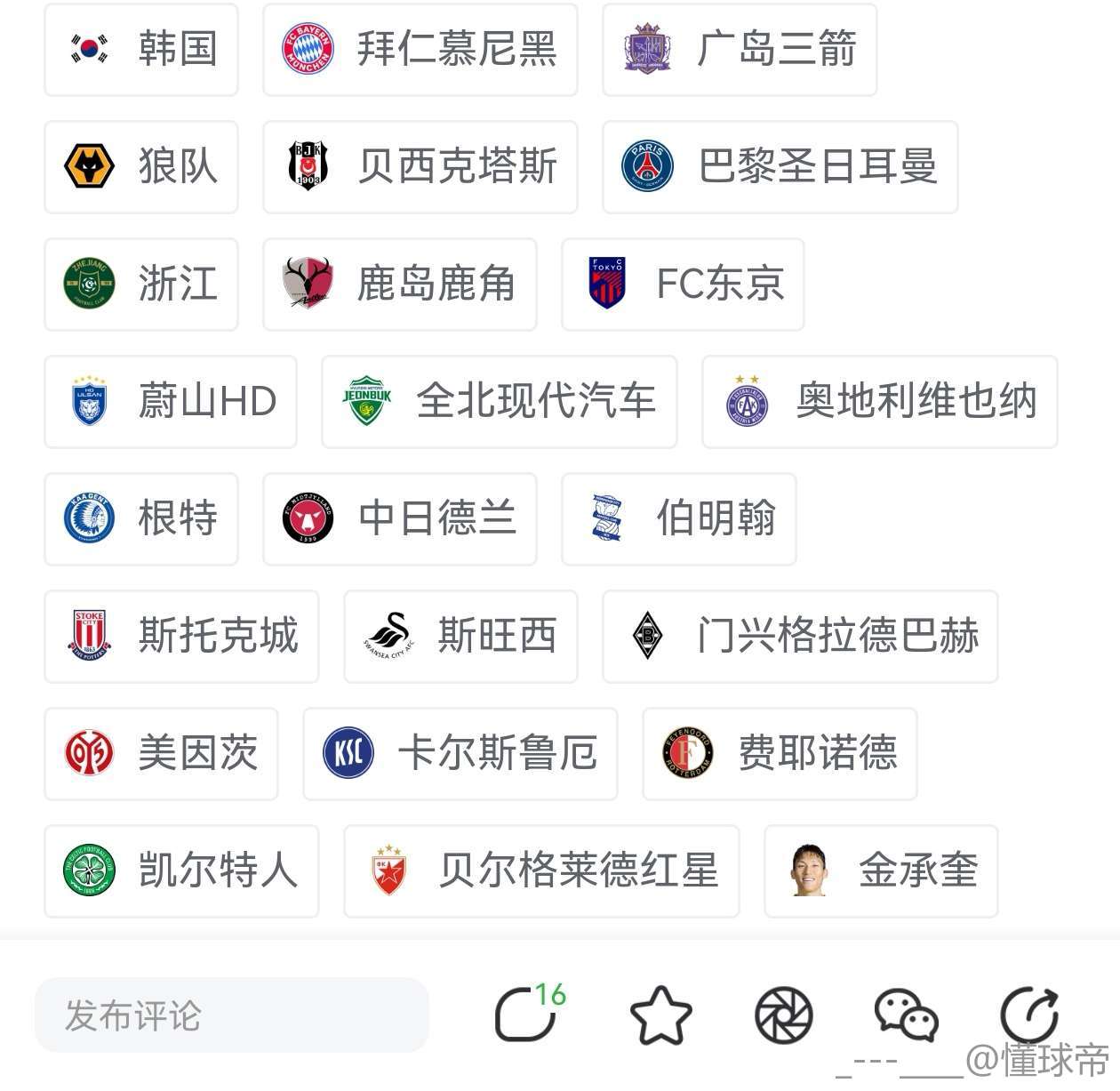This screenshot has height=1091, width=1120.
Task: Tap the 广岛三箭 chip
Action: [740, 49]
